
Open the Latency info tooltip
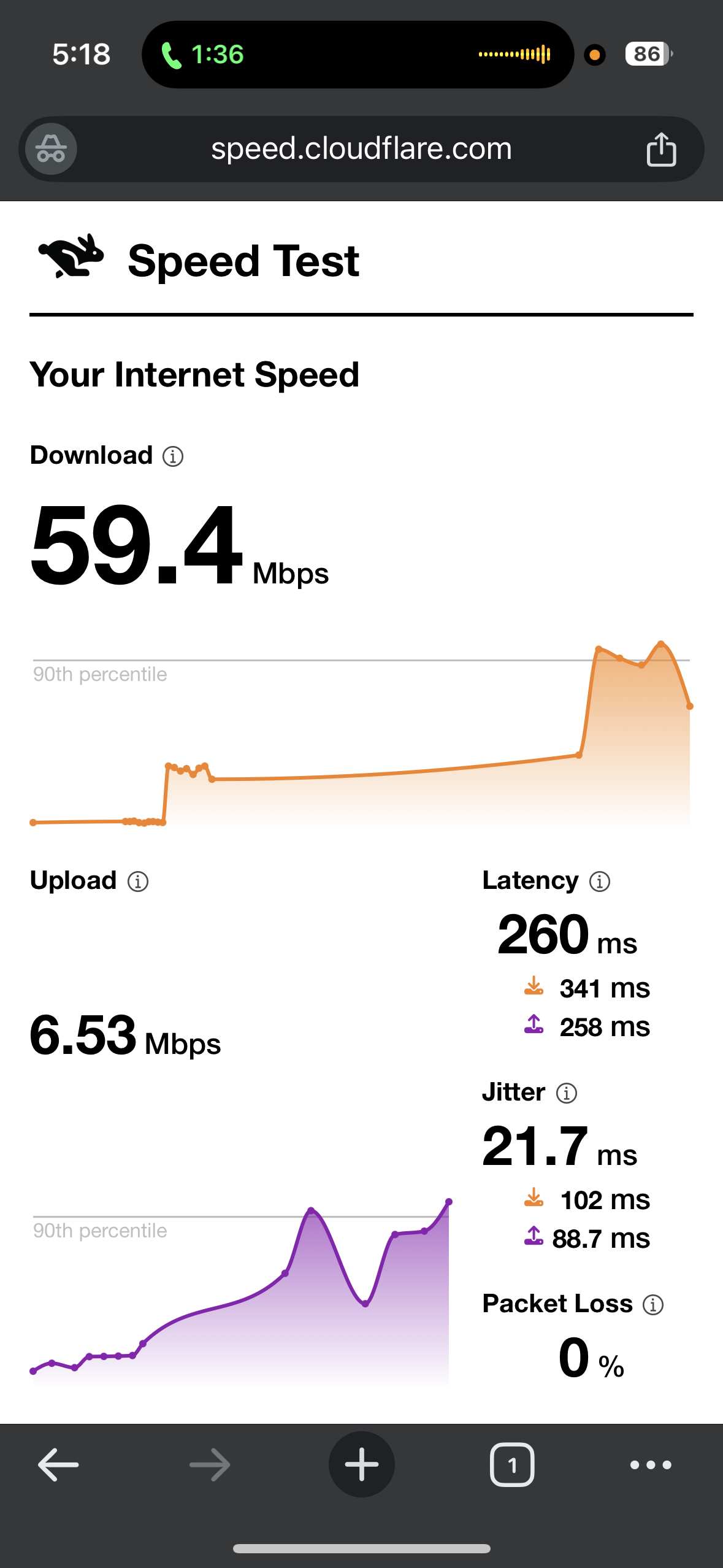pyautogui.click(x=599, y=881)
